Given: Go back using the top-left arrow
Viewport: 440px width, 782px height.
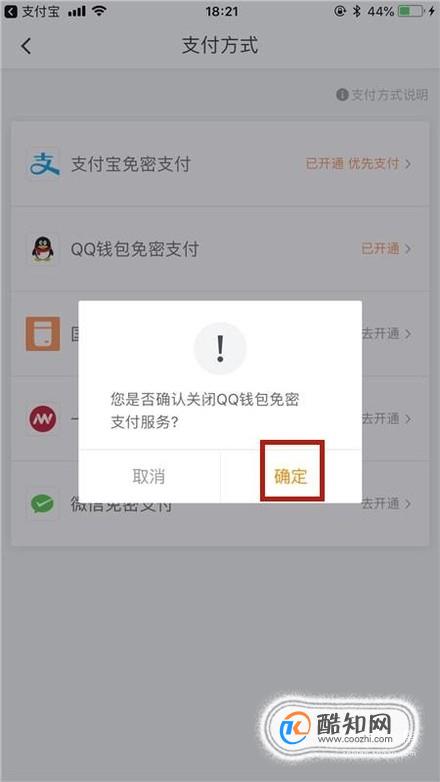Looking at the screenshot, I should pos(26,46).
